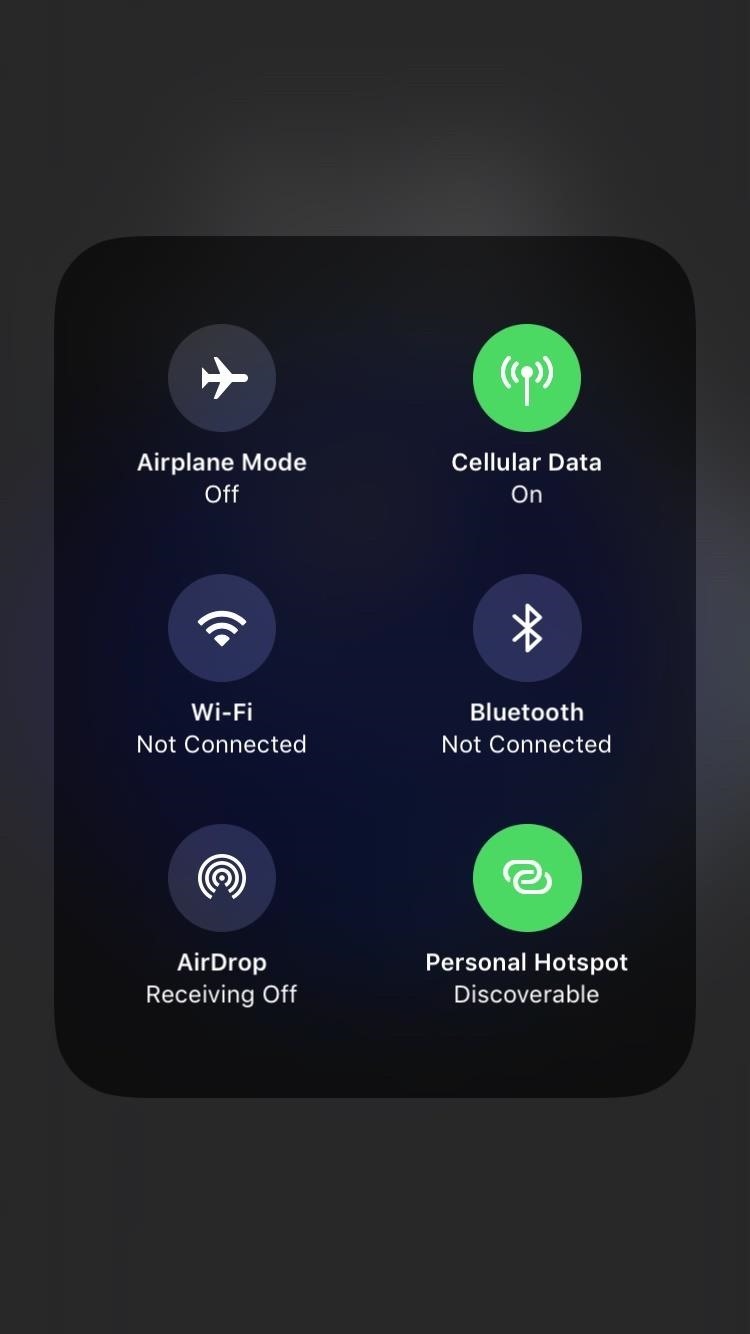Tap the Receiving Off text under AirDrop
Viewport: 750px width, 1334px height.
point(221,993)
